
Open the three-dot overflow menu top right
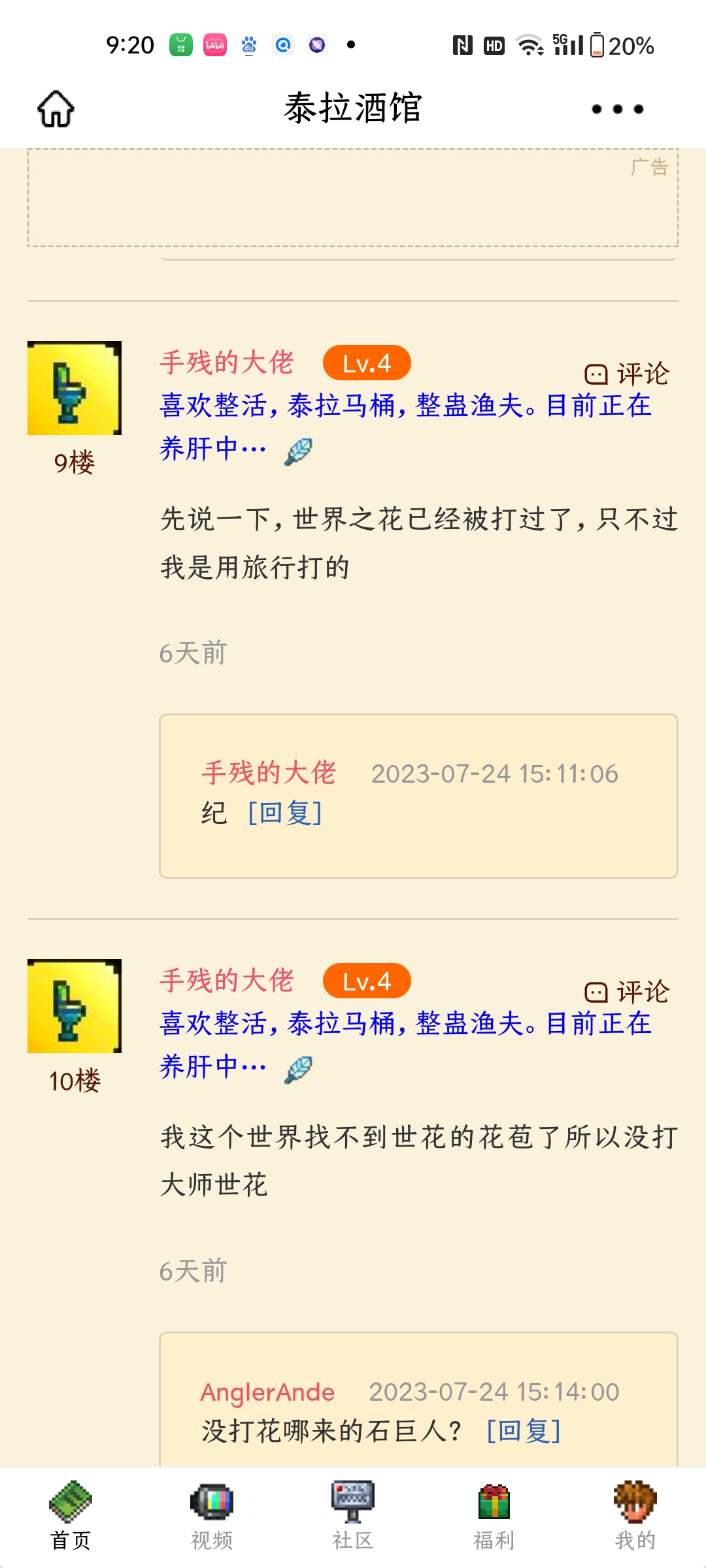click(614, 110)
